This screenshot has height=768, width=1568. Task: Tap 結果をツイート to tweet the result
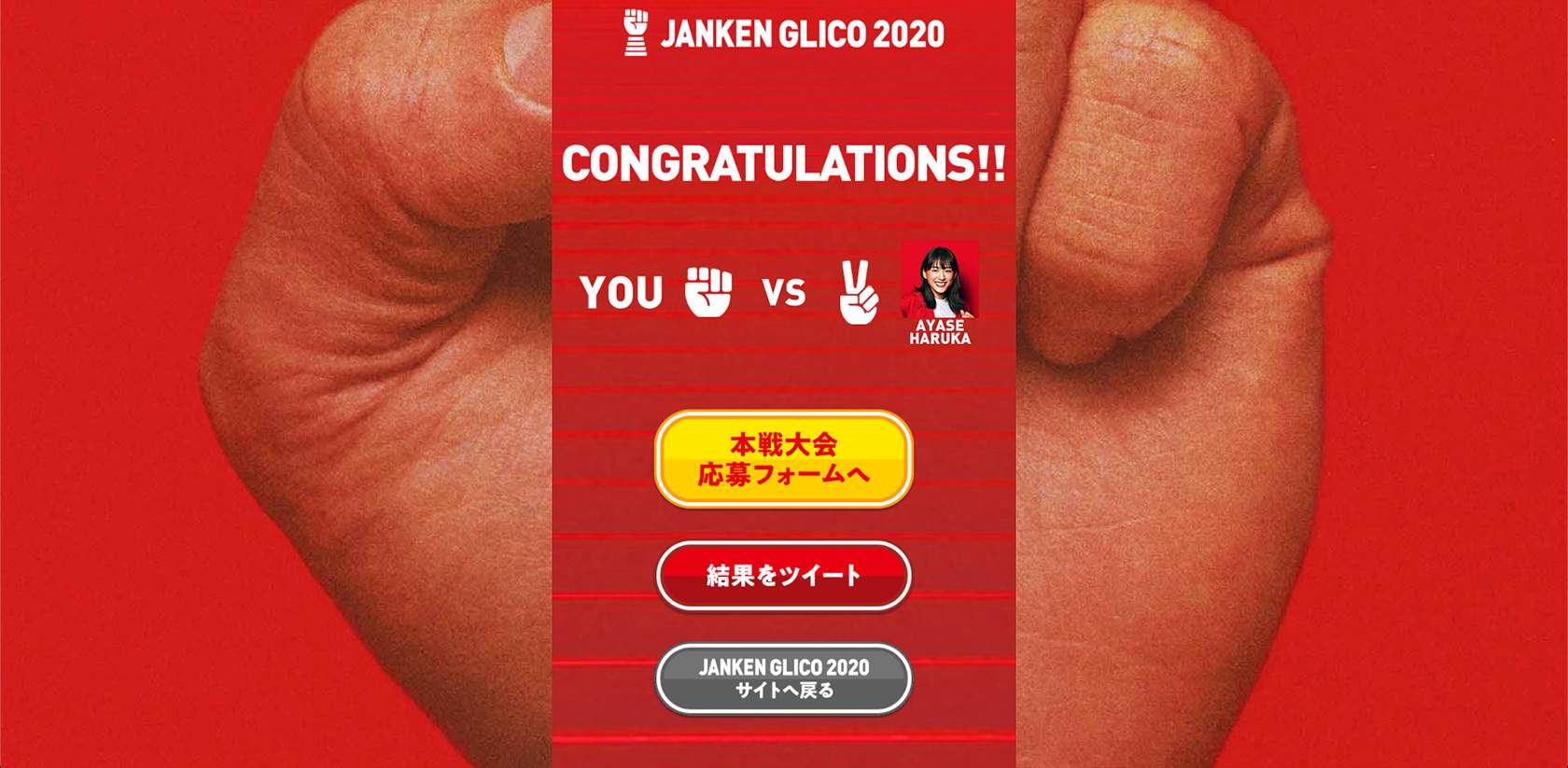coord(783,576)
